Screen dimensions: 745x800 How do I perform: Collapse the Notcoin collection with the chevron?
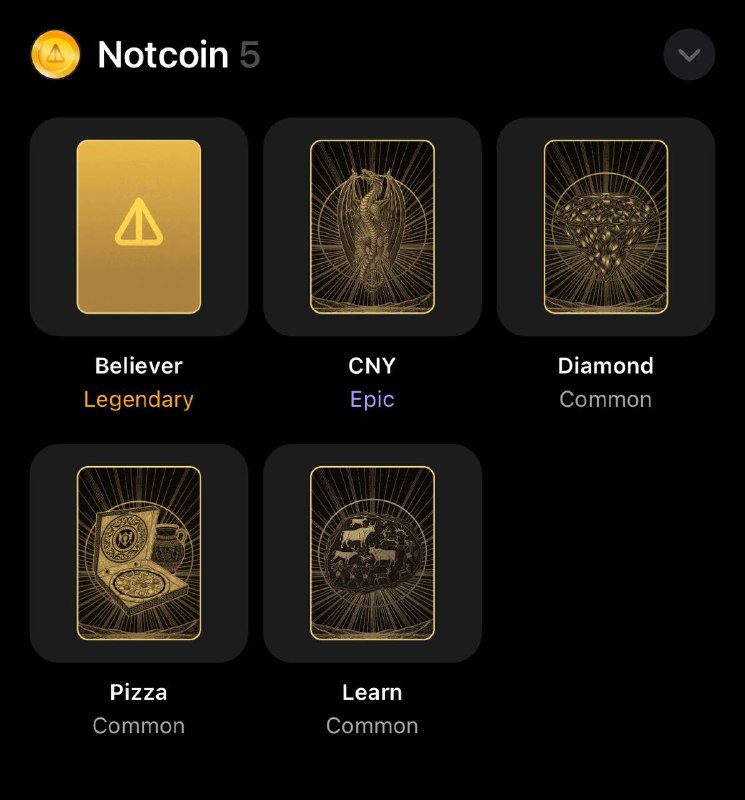pyautogui.click(x=689, y=55)
